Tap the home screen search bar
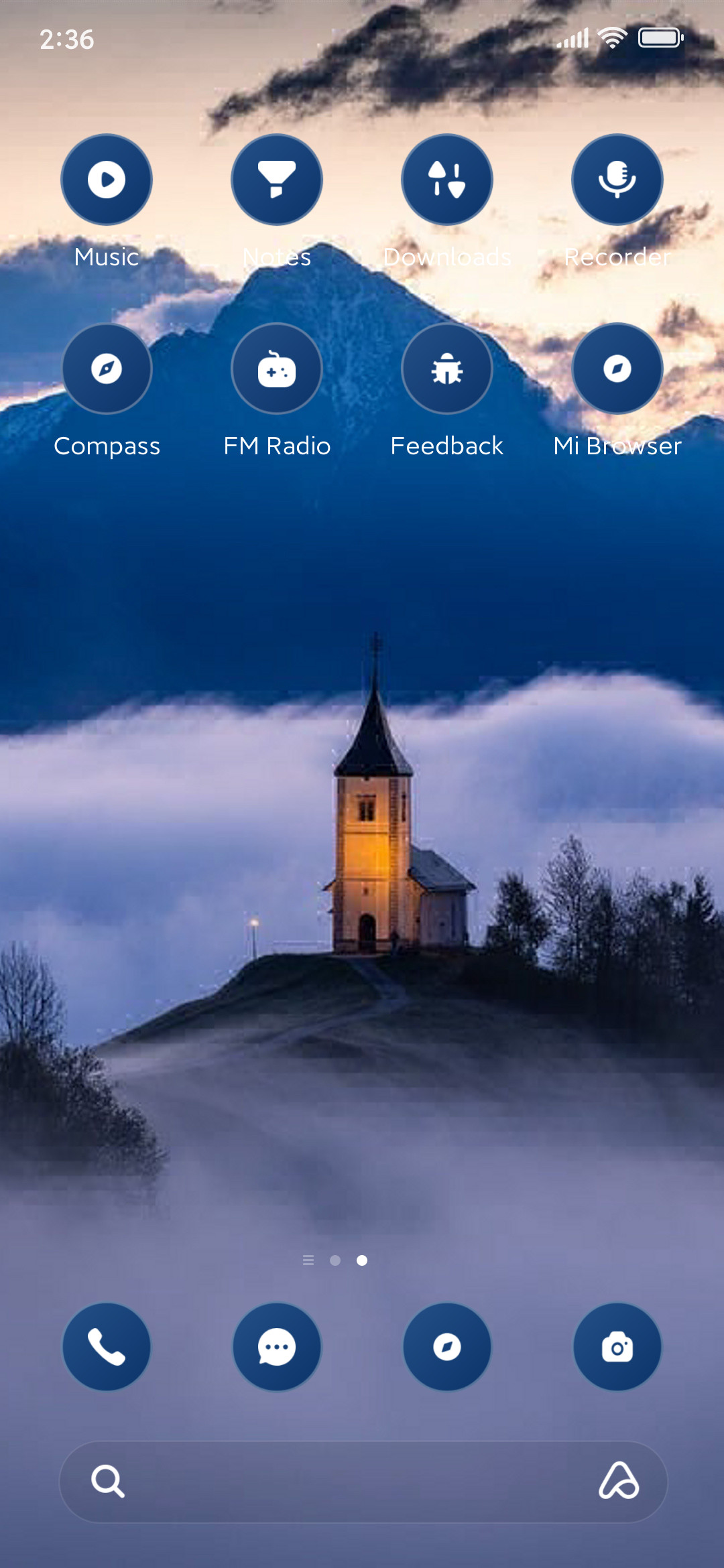The height and width of the screenshot is (1568, 724). tap(363, 1482)
